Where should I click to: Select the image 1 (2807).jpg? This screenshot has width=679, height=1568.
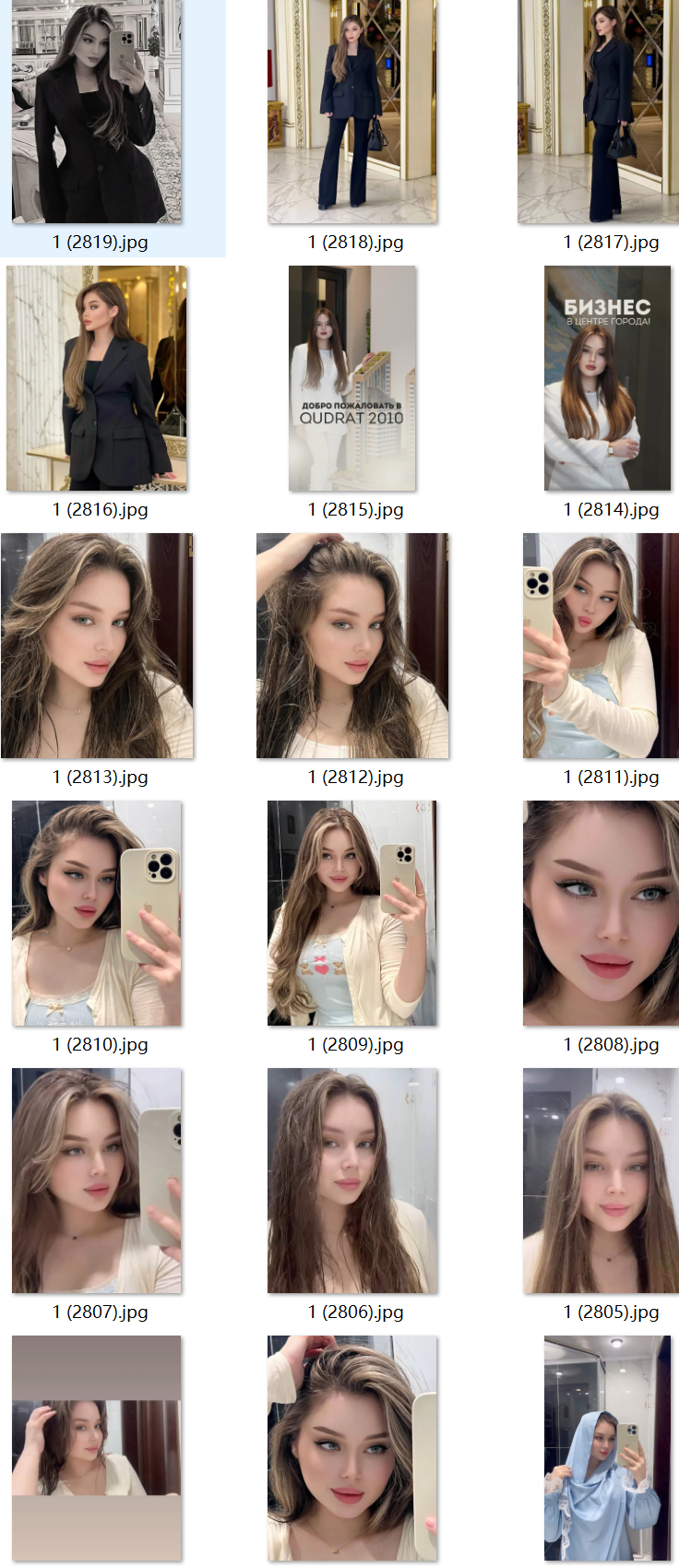(97, 1181)
